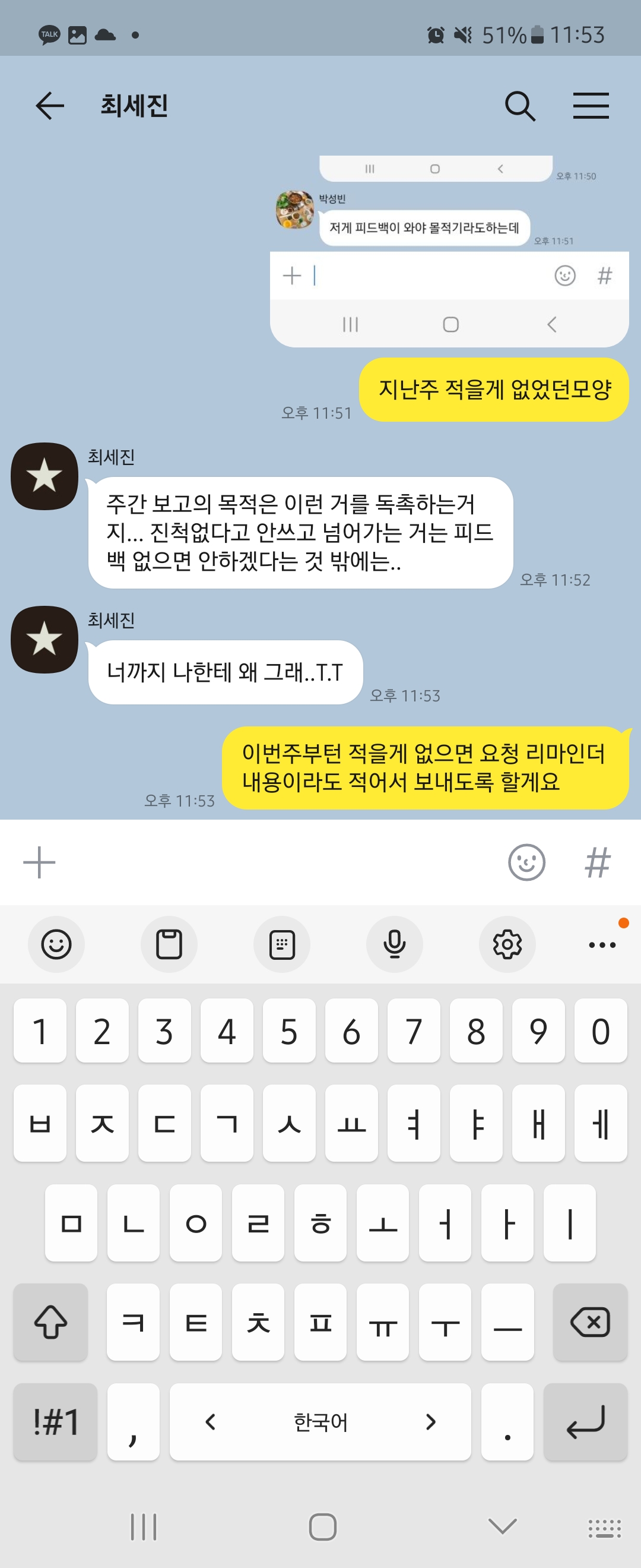
Task: Tap 최세진's star profile picture
Action: [45, 476]
